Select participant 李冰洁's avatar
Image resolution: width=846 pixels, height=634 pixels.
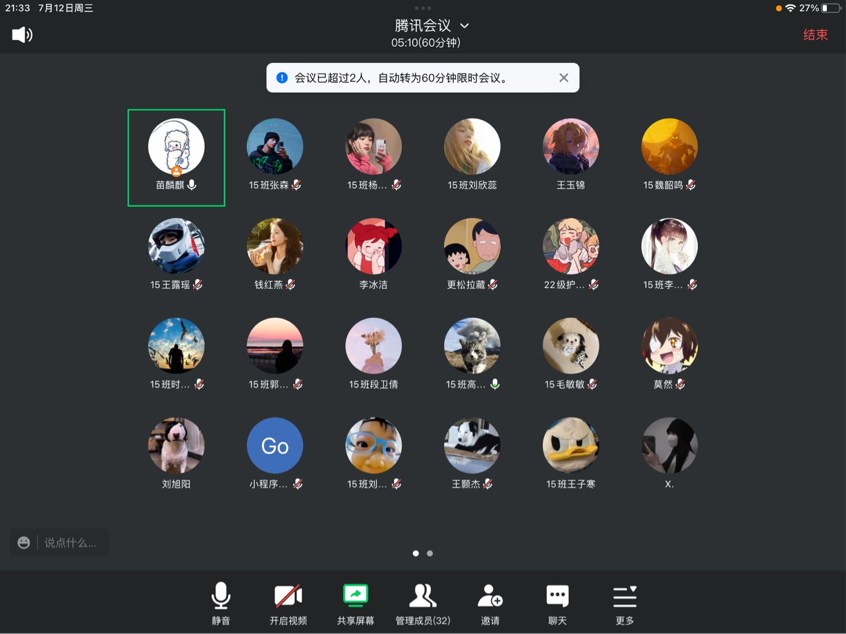(x=373, y=246)
